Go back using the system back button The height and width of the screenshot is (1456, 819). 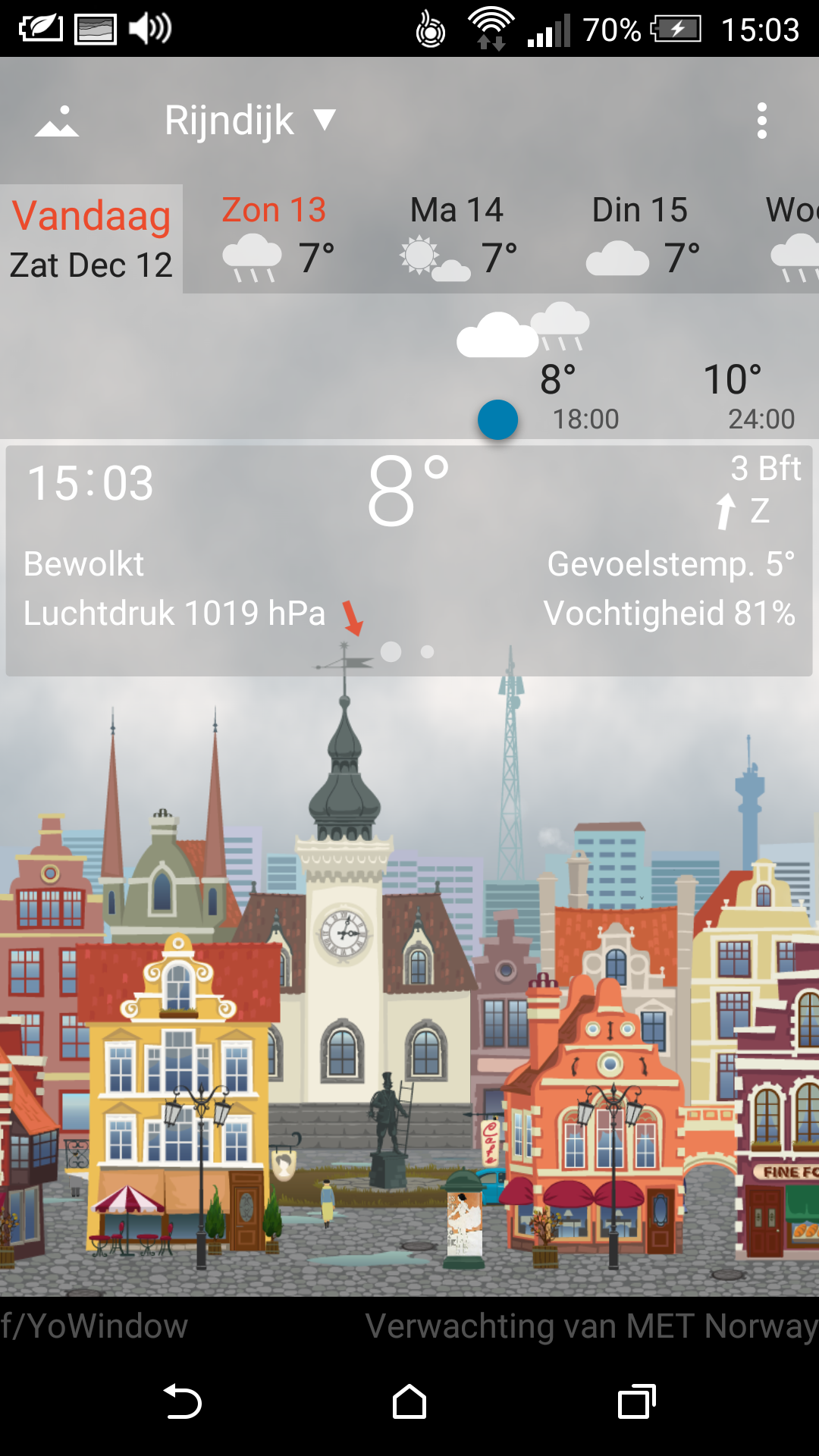pos(182,1401)
